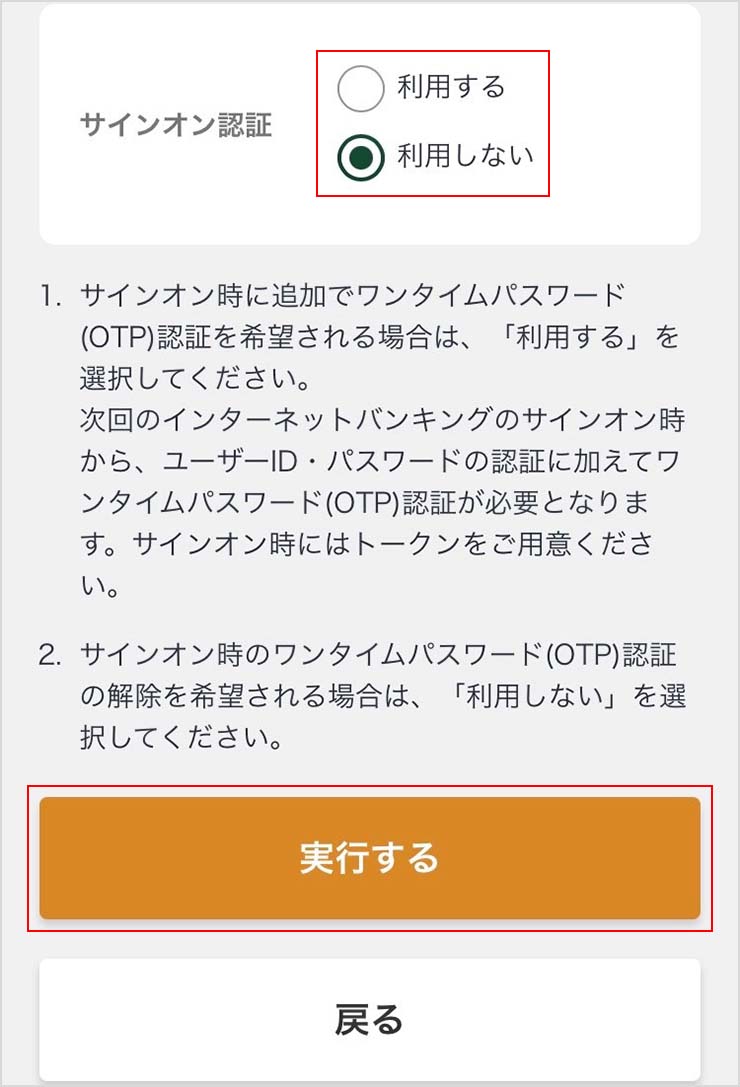Enable サインオン認証 by choosing 利用する

click(x=430, y=89)
